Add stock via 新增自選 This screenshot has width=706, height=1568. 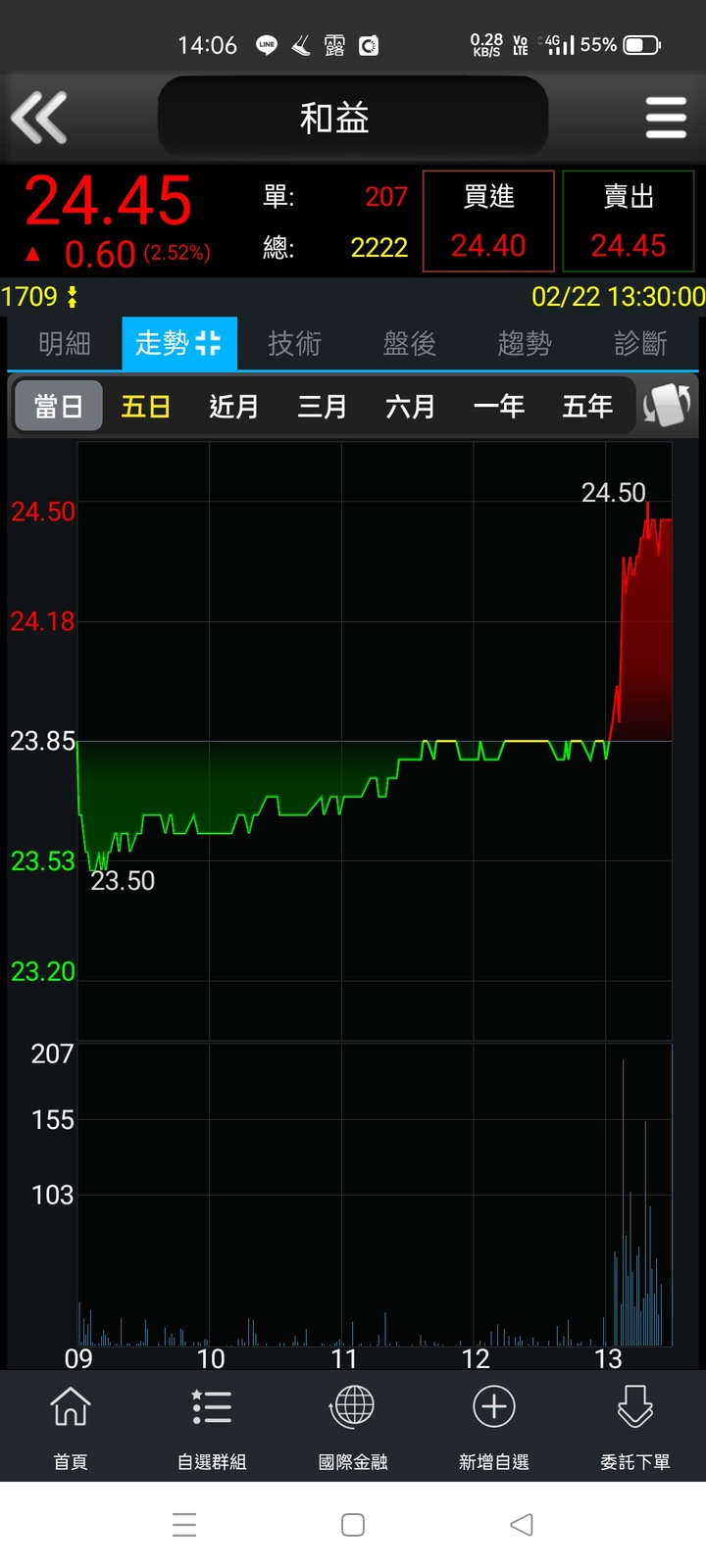pyautogui.click(x=494, y=1426)
